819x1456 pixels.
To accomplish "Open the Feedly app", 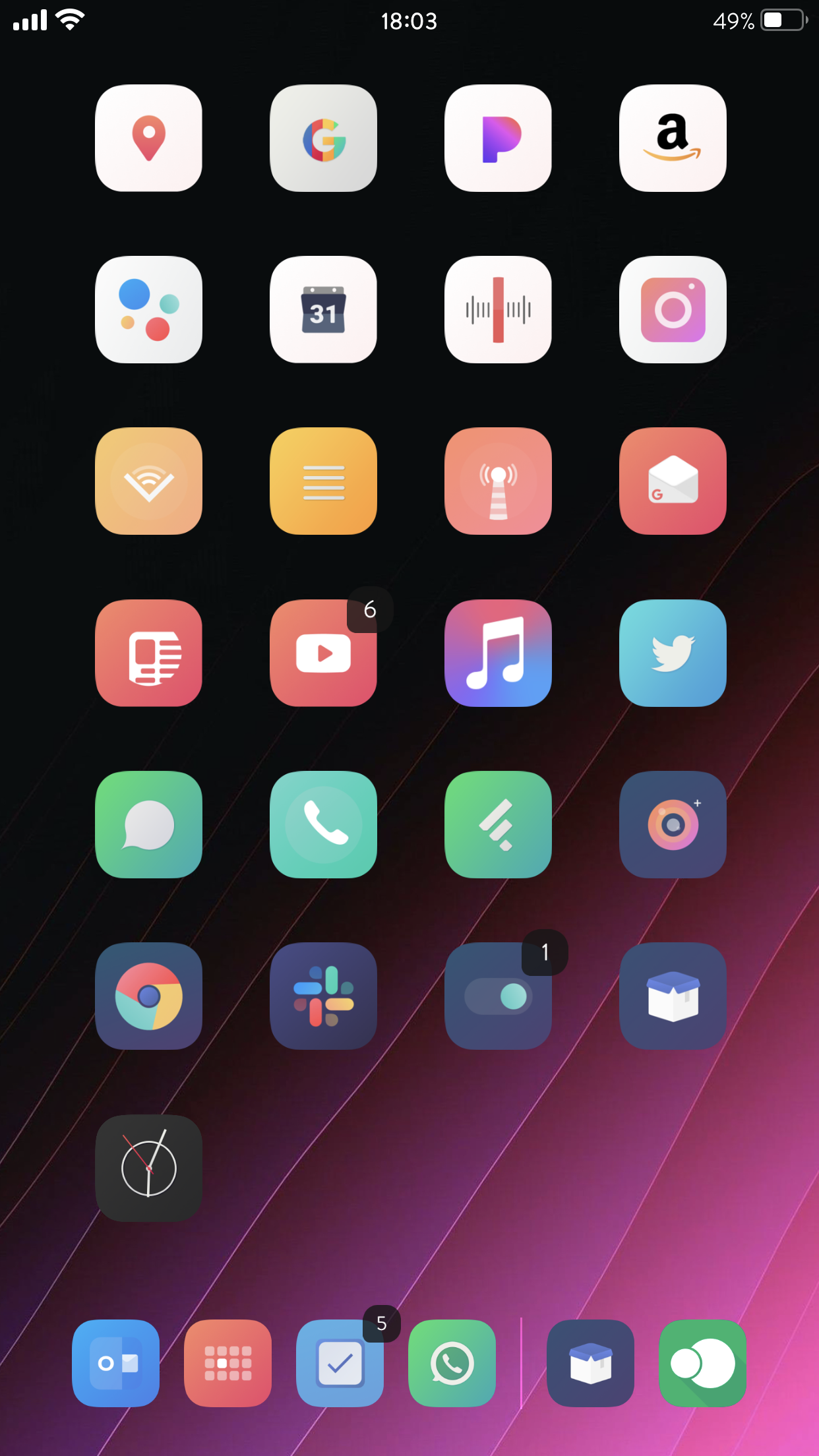I will pos(498,824).
